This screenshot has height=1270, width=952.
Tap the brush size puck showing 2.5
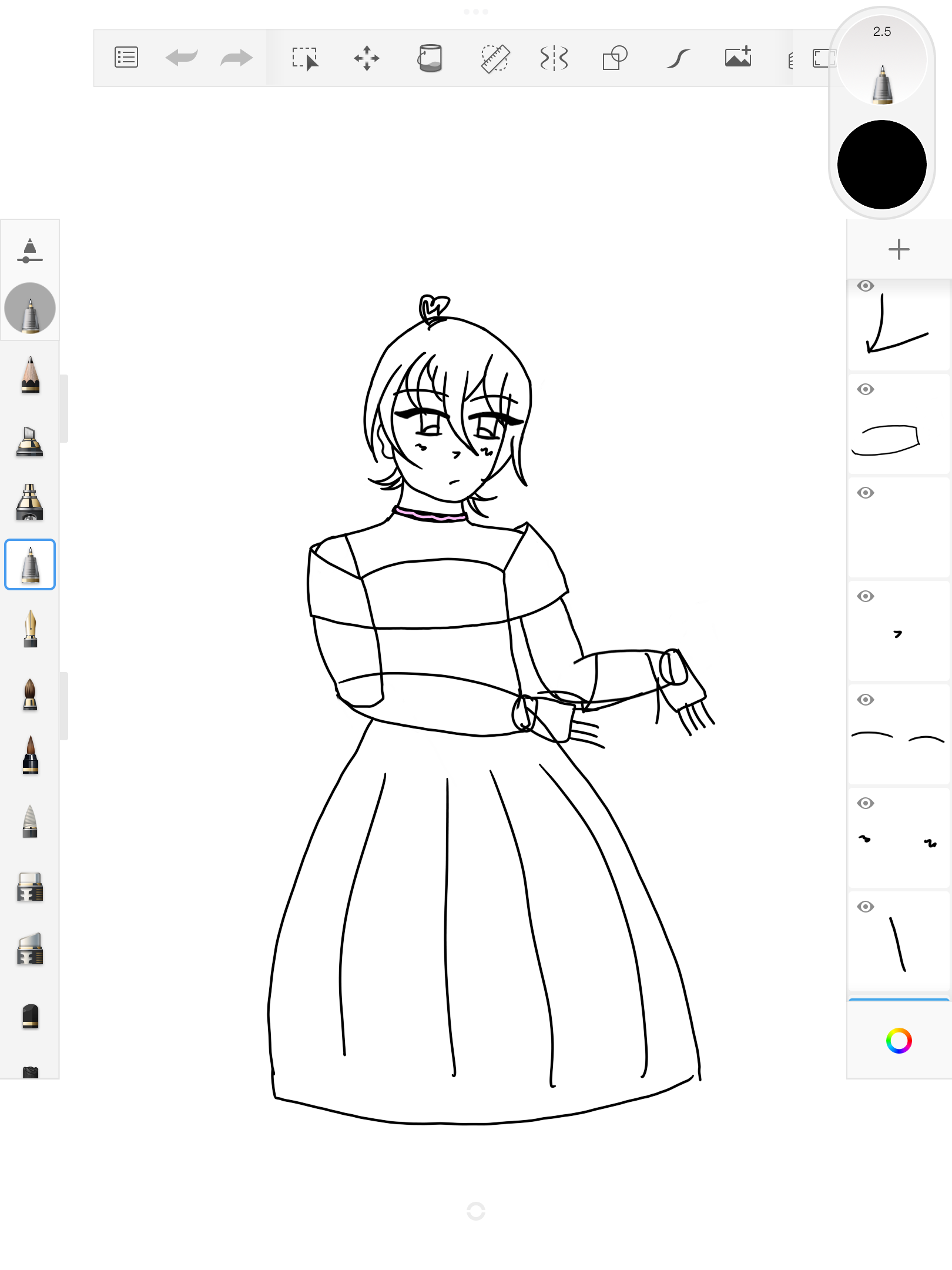tap(881, 59)
